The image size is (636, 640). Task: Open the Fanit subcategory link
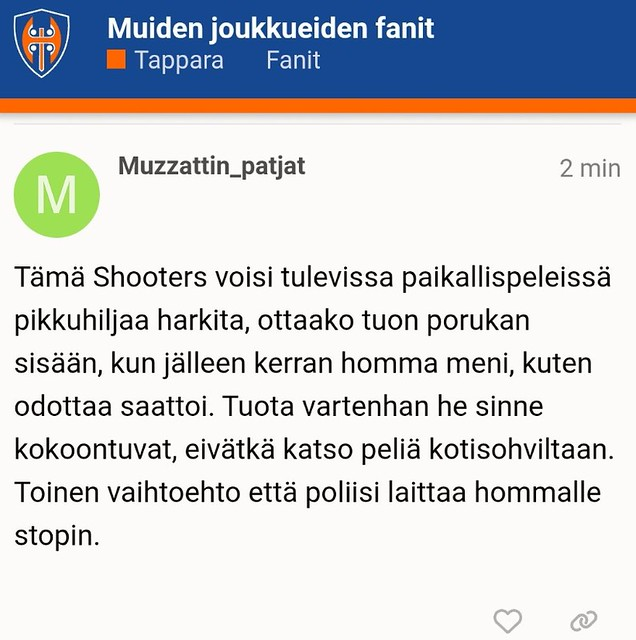pyautogui.click(x=293, y=60)
